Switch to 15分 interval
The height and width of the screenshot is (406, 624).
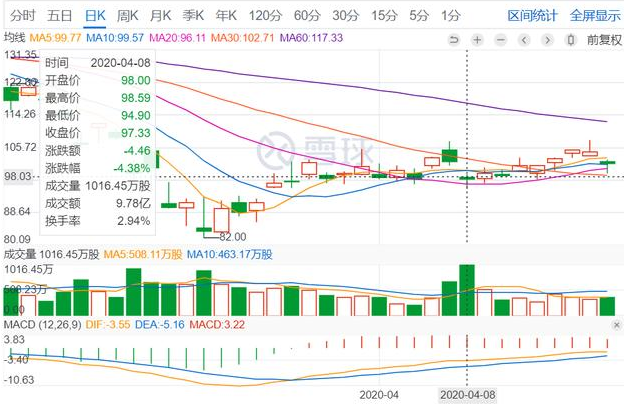coord(384,16)
